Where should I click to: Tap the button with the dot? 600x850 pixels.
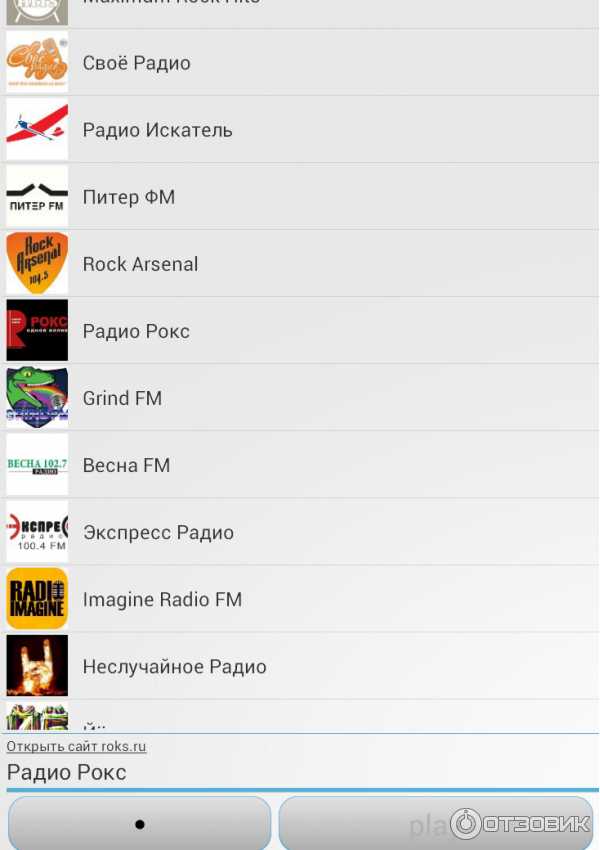(x=139, y=824)
